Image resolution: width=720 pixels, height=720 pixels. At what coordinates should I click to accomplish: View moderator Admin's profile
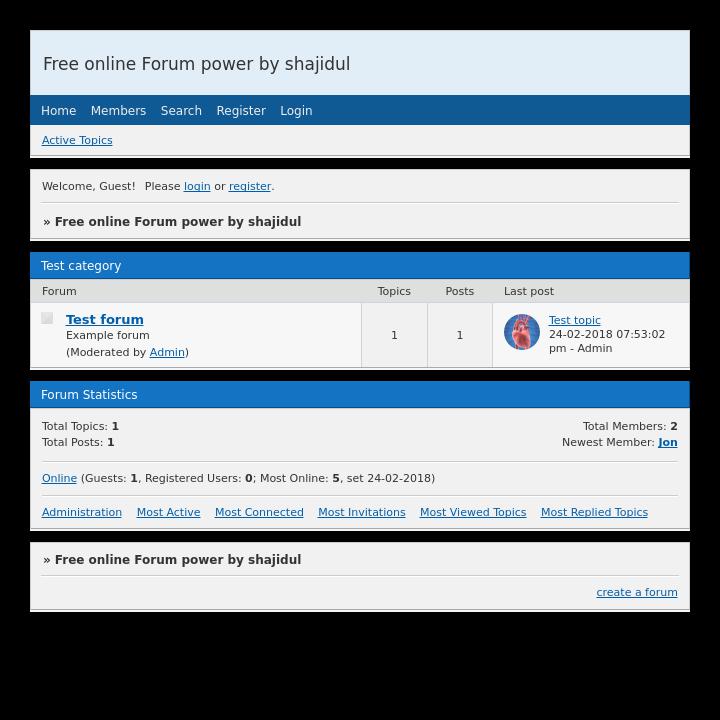(x=167, y=352)
